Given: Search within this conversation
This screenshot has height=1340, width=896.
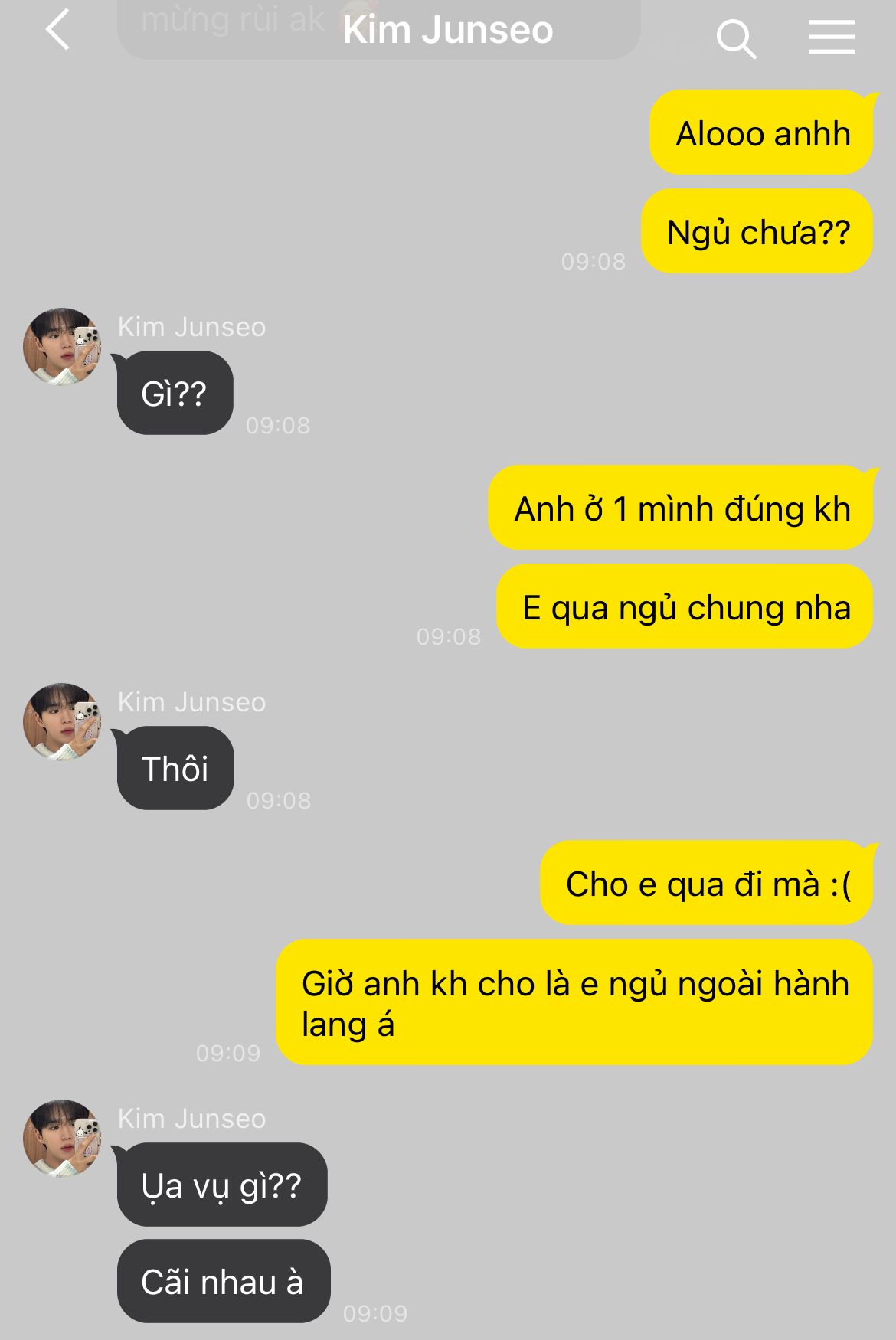Looking at the screenshot, I should [x=736, y=38].
